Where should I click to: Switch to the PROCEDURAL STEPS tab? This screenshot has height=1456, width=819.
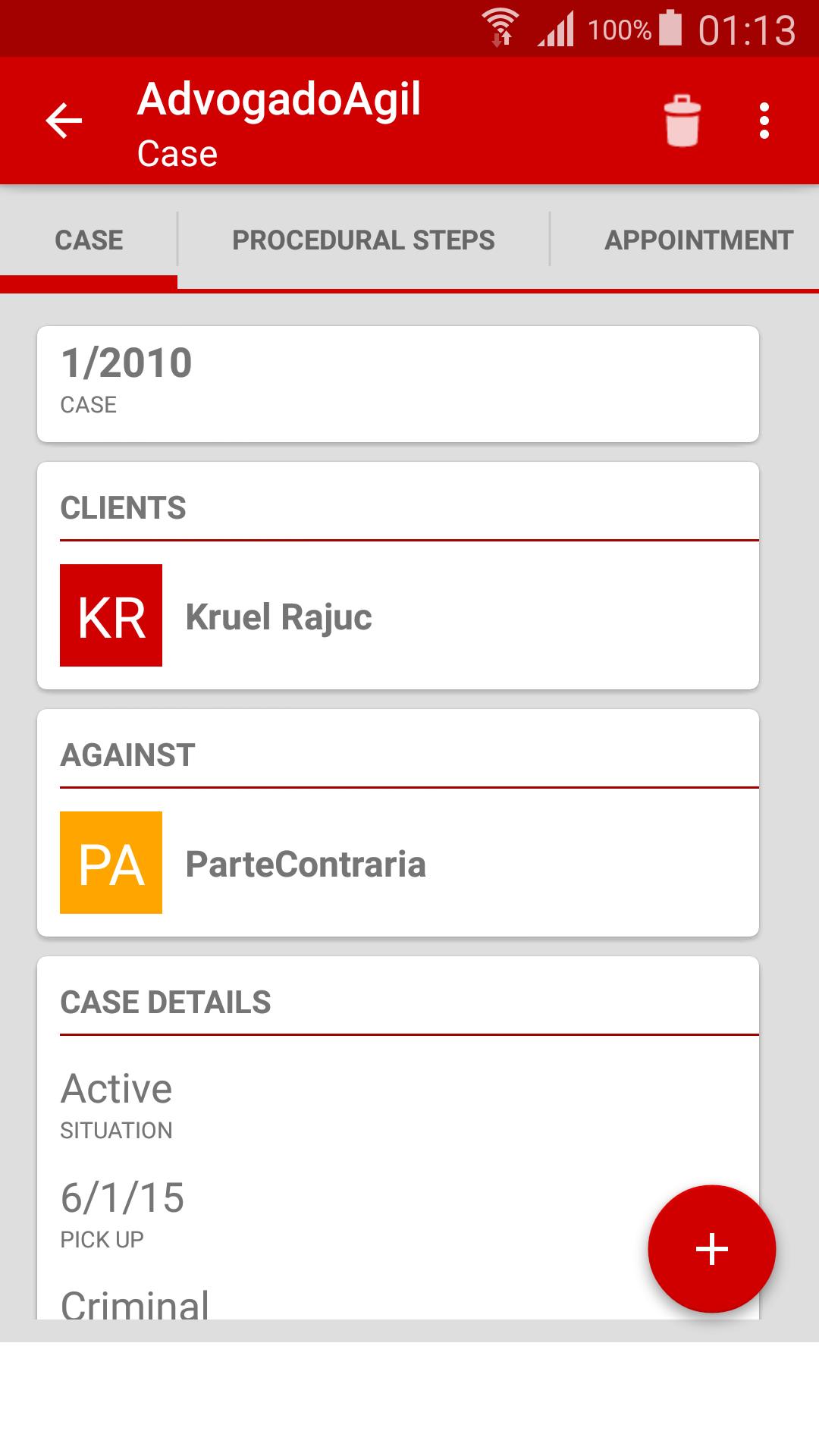click(x=363, y=239)
